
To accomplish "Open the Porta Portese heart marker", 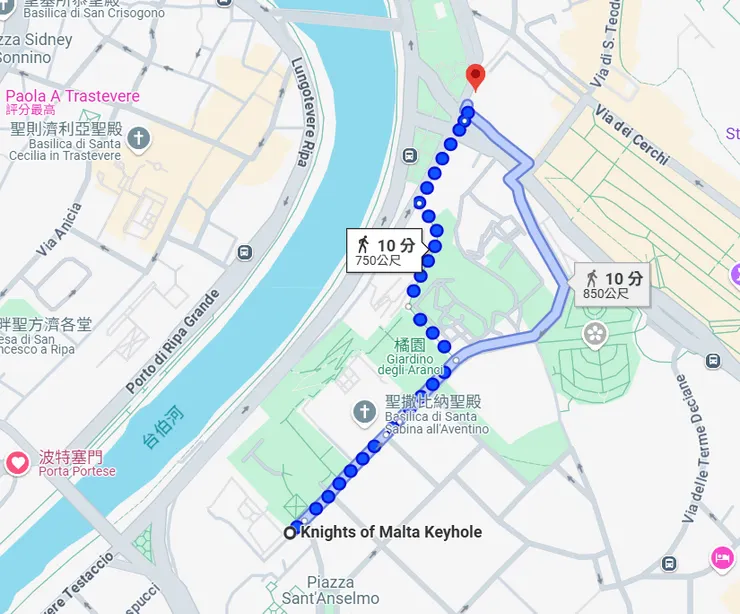I will [x=17, y=462].
